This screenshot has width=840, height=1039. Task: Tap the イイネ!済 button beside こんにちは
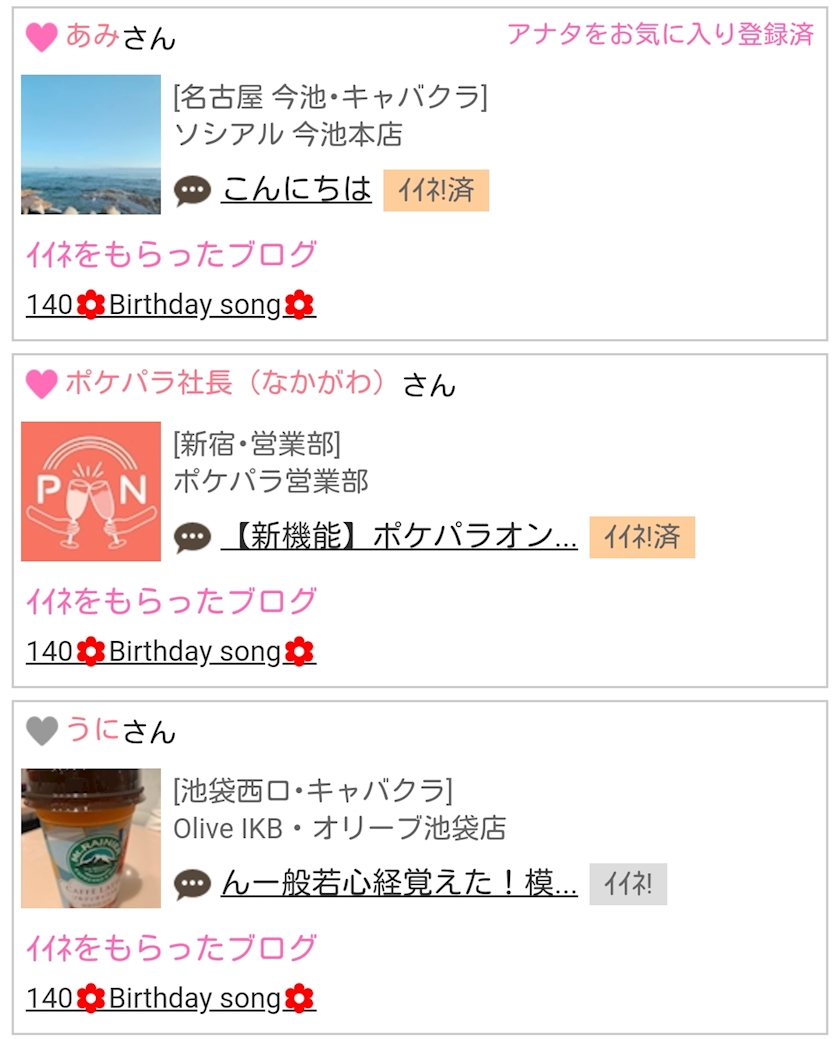click(x=435, y=190)
